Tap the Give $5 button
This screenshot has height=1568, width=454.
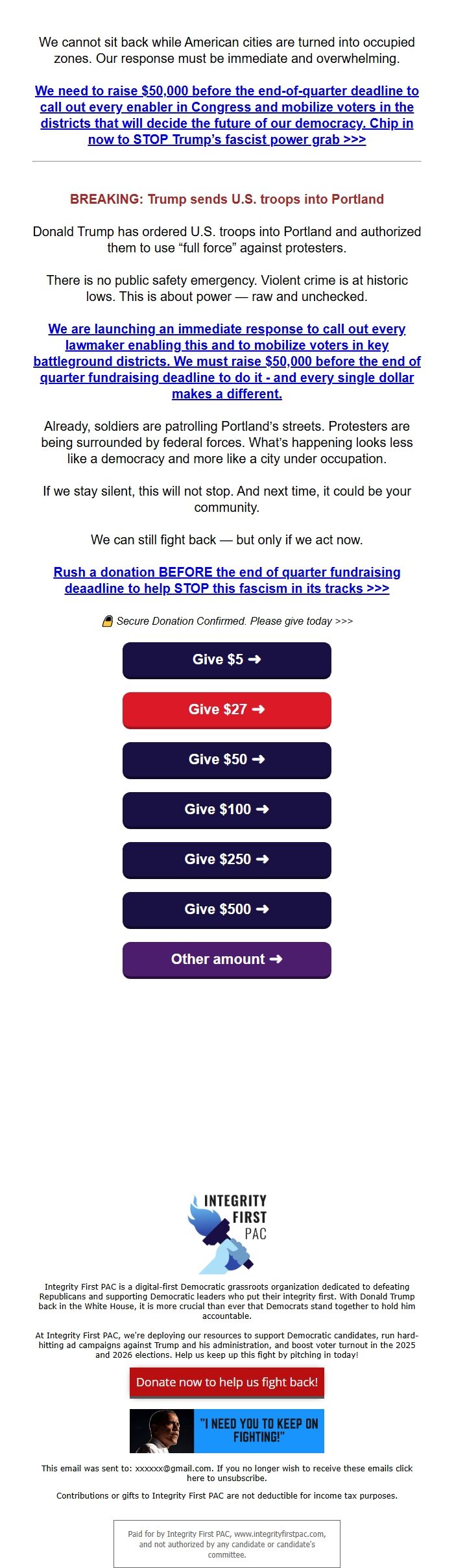click(227, 660)
